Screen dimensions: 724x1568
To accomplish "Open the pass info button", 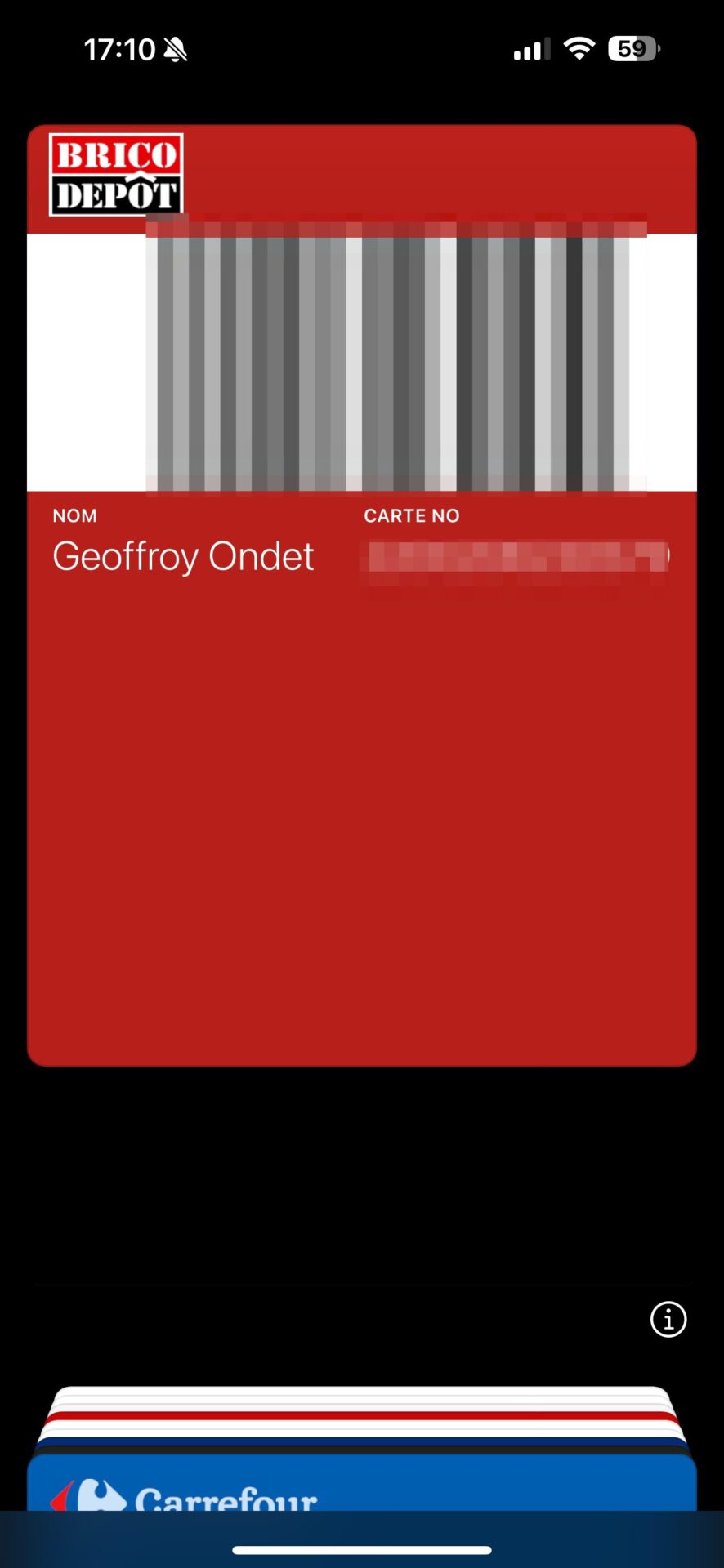I will pos(668,1319).
